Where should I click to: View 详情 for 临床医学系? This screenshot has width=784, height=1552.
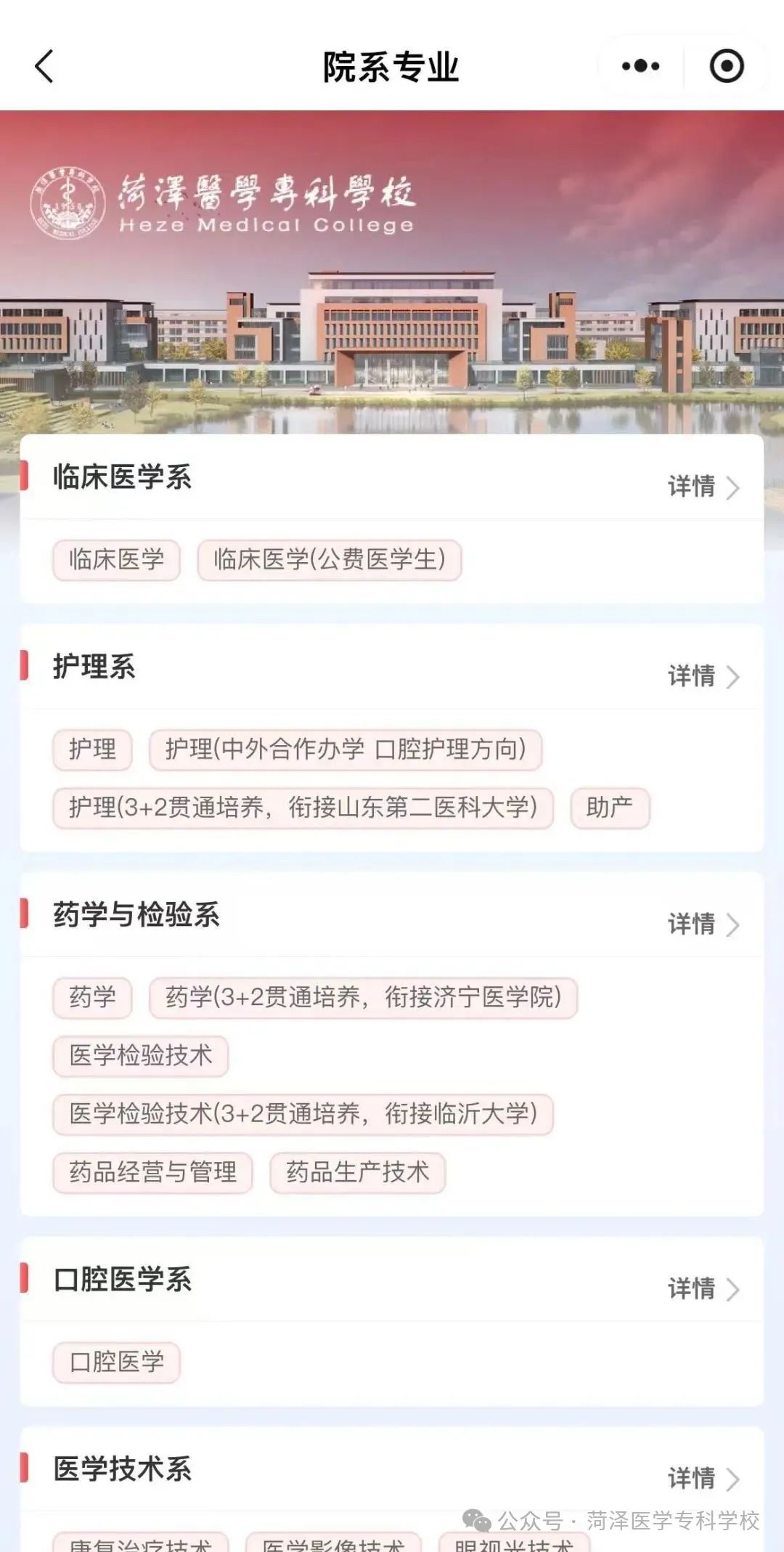(x=702, y=487)
